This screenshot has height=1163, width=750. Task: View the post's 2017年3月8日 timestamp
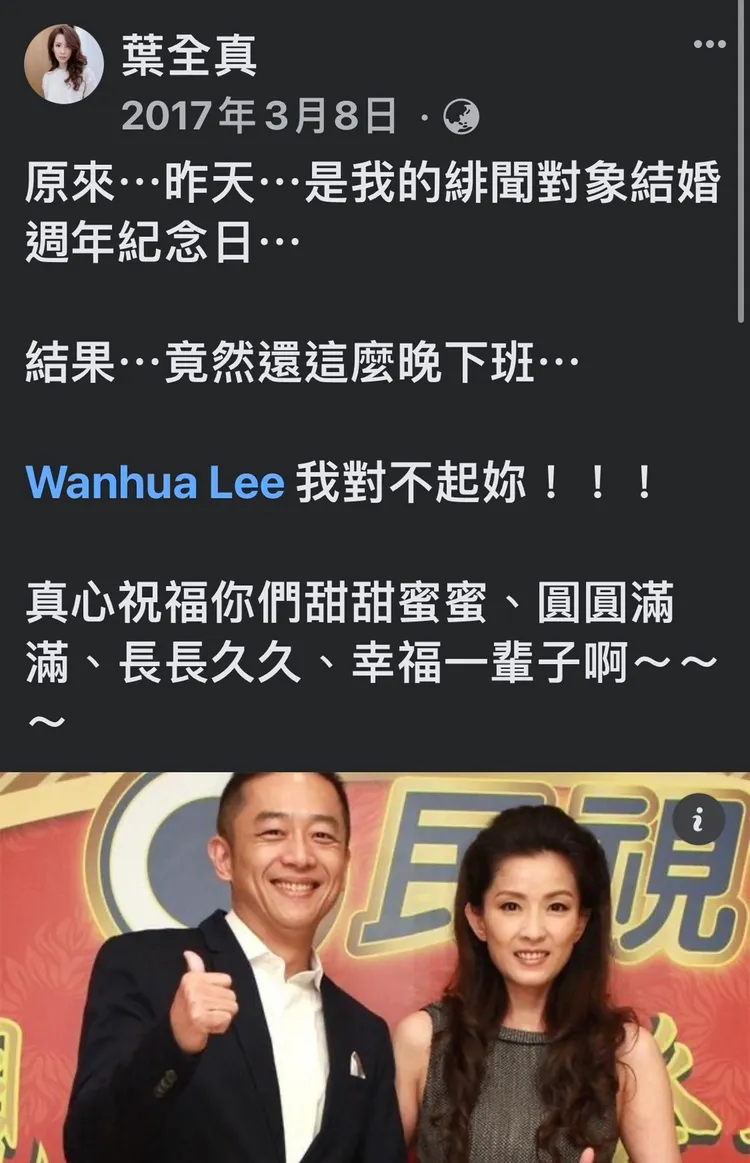(x=258, y=117)
